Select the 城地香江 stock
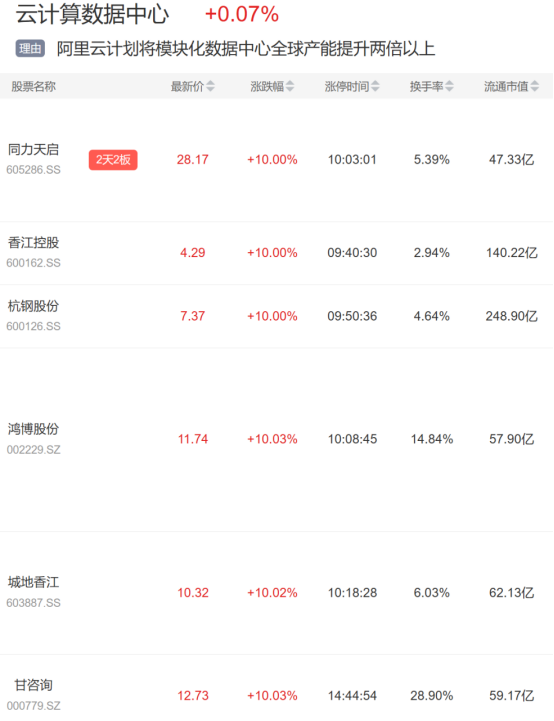Viewport: 554px width, 721px height. point(276,593)
